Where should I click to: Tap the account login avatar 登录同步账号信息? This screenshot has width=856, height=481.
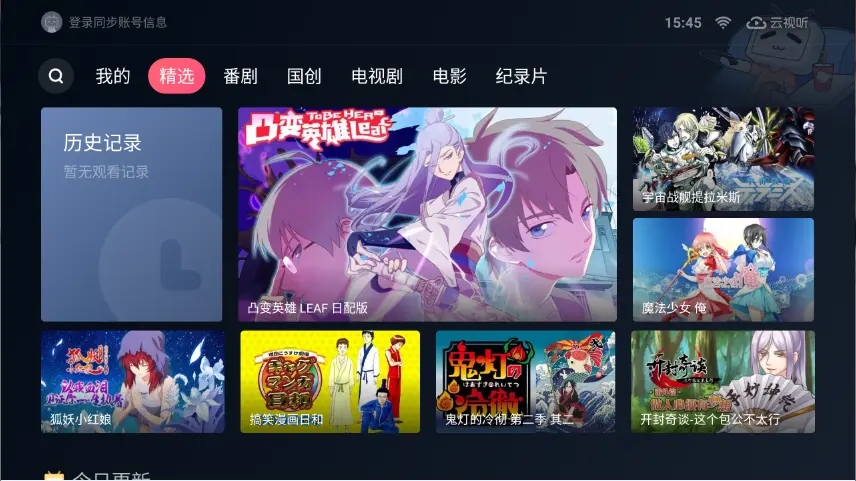click(52, 22)
